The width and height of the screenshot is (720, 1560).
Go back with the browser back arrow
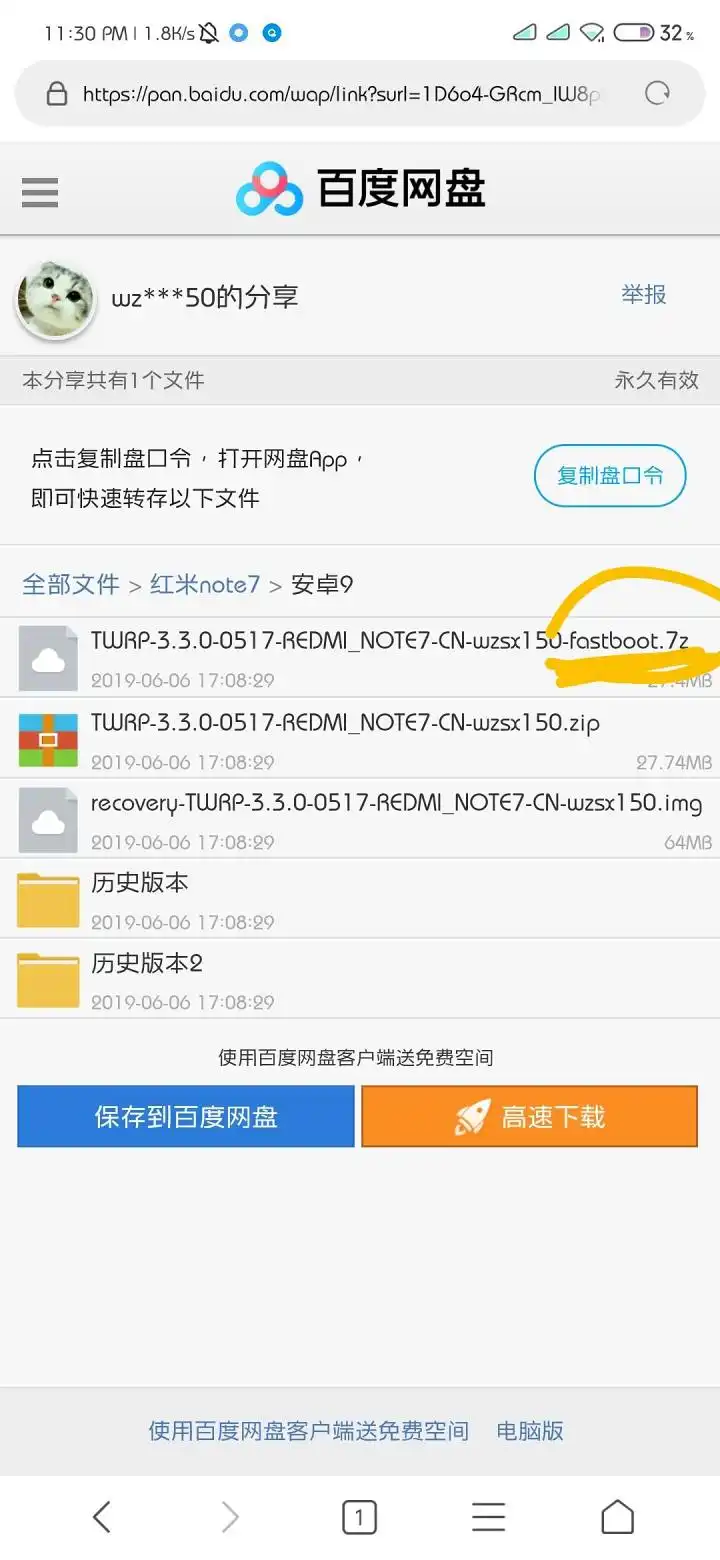pos(101,1517)
